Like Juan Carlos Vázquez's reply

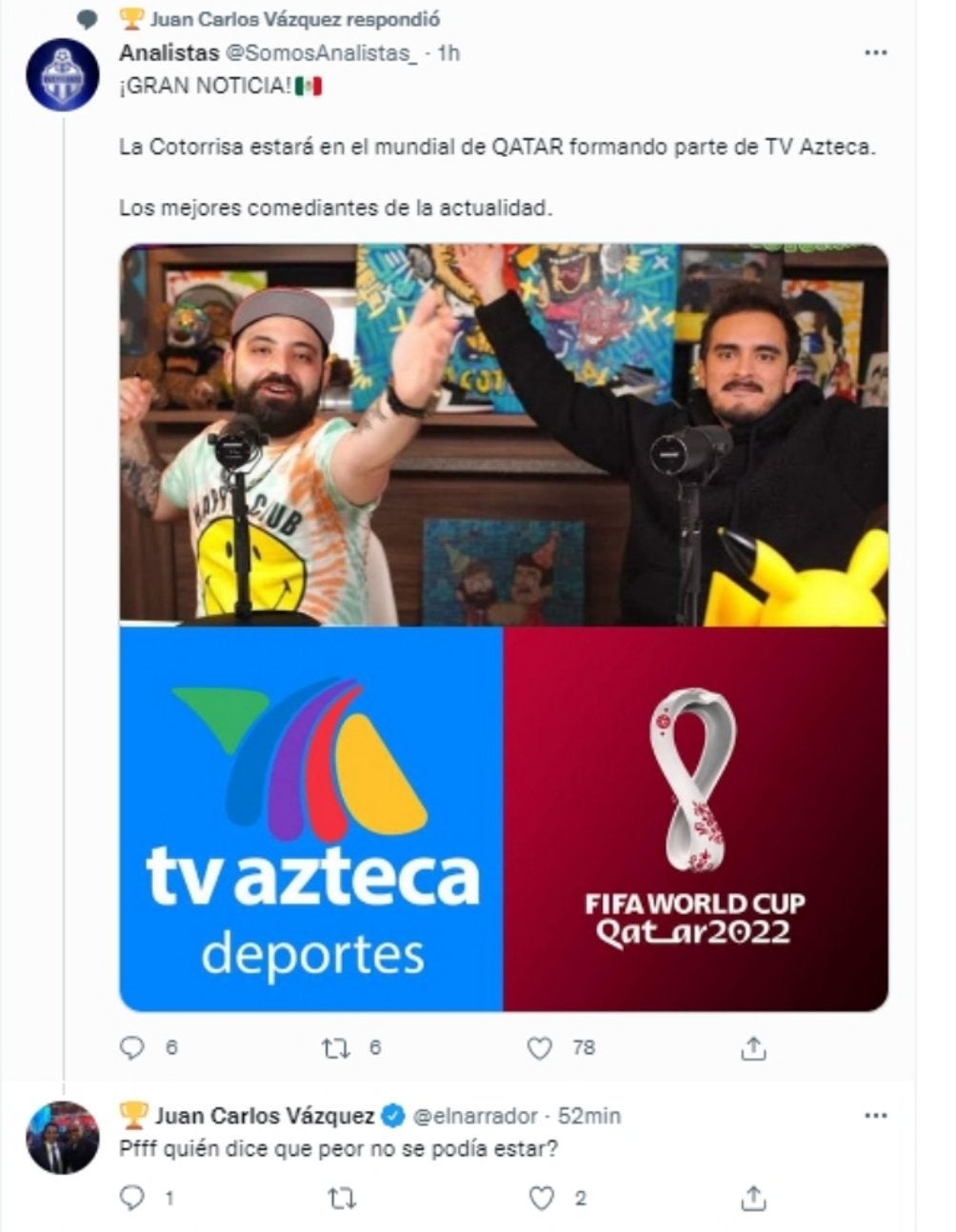[540, 1198]
